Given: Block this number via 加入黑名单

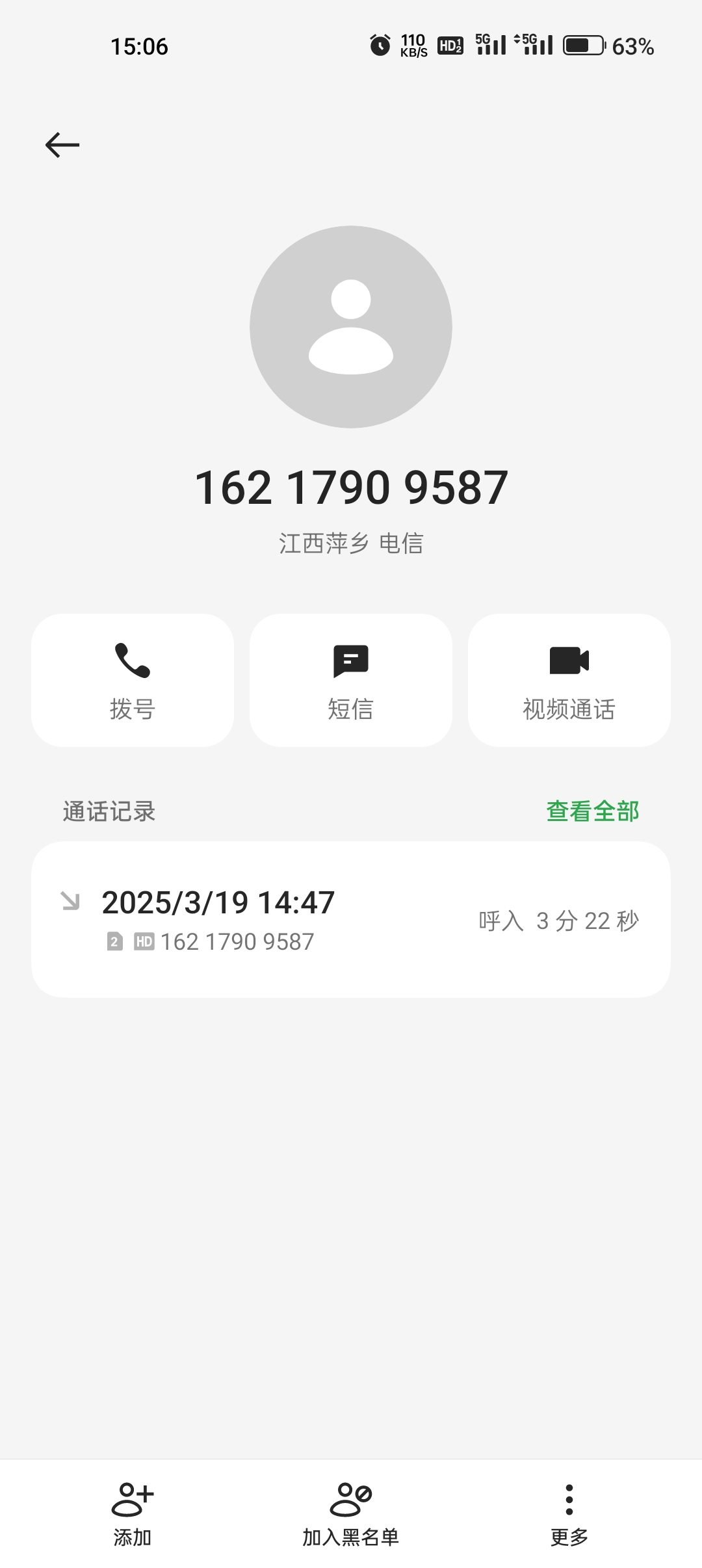Looking at the screenshot, I should click(x=351, y=1513).
